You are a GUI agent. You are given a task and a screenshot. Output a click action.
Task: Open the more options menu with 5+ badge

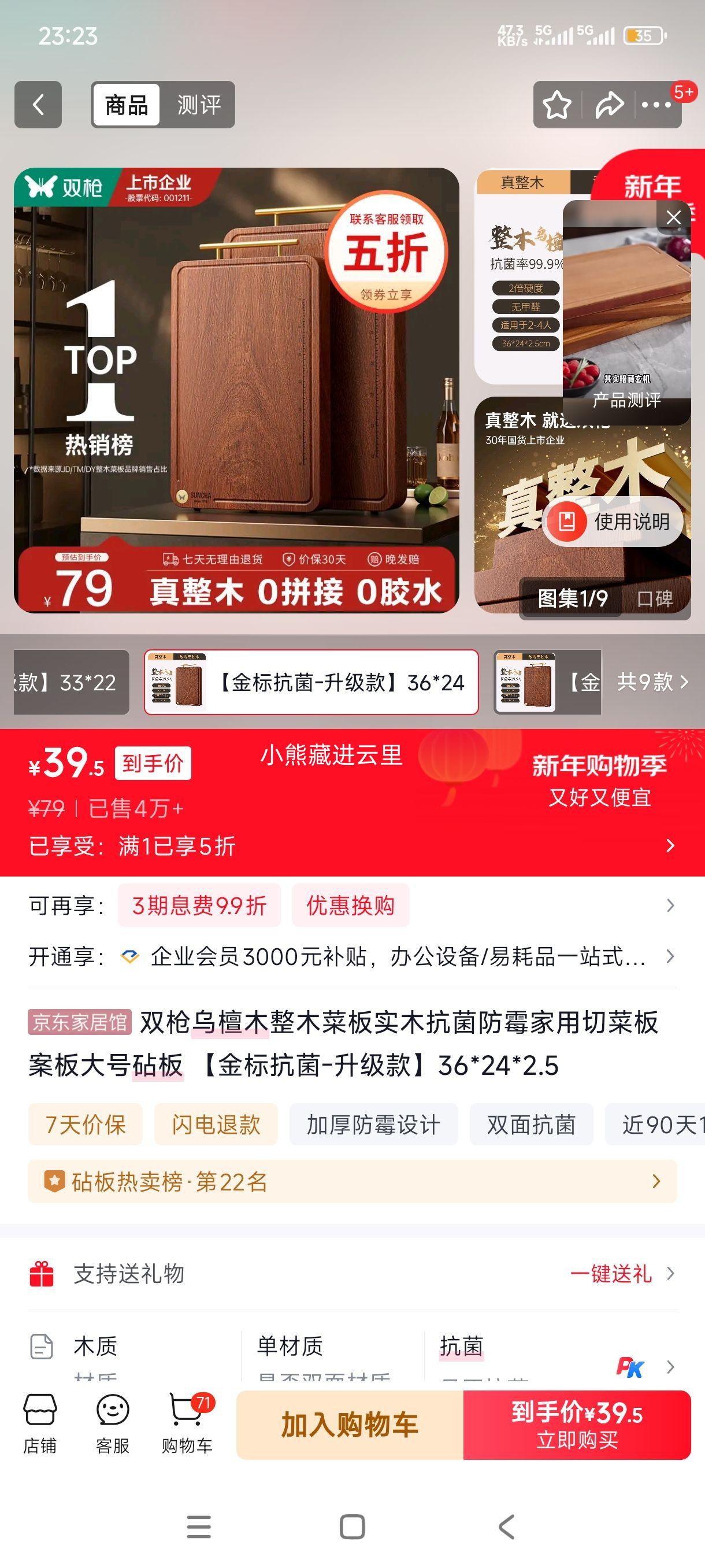(656, 105)
